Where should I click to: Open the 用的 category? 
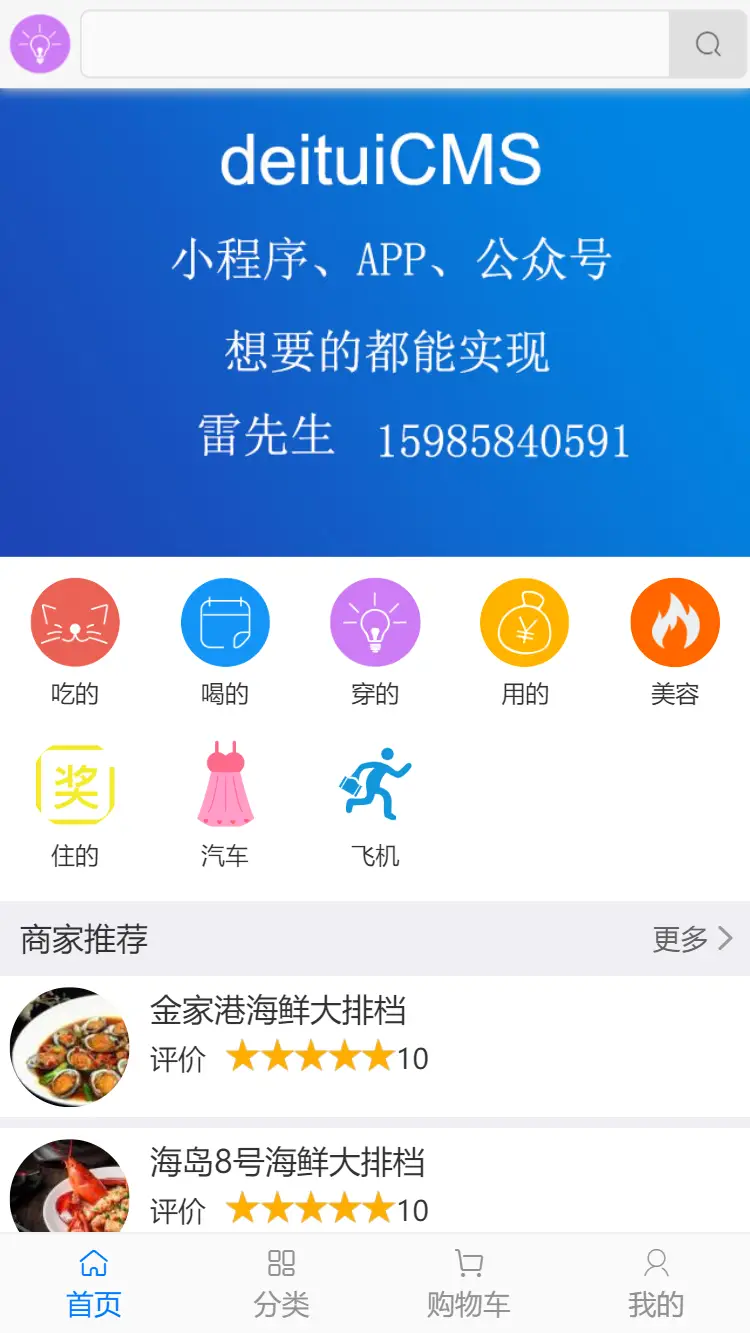(x=525, y=643)
